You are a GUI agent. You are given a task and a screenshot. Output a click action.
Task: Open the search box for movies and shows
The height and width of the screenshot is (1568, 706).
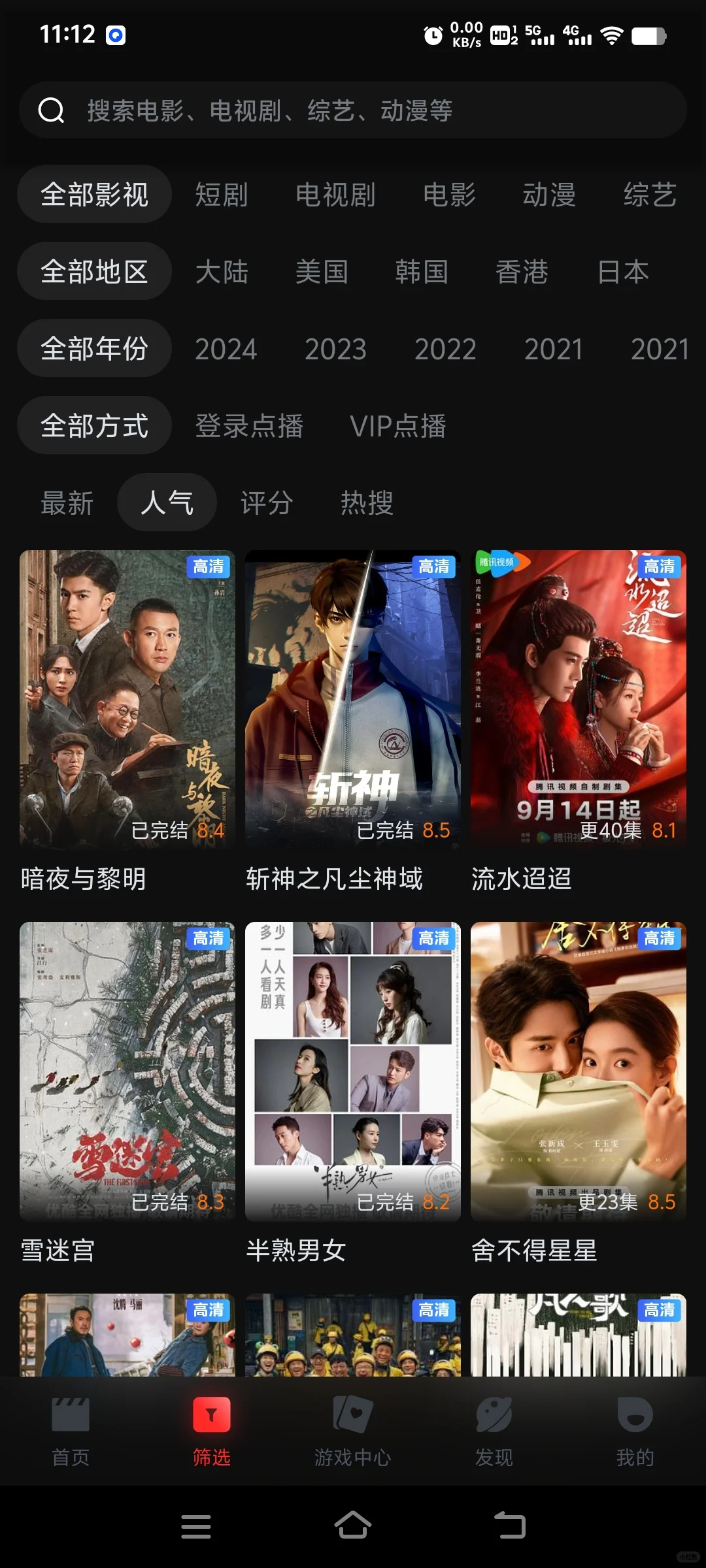(353, 110)
